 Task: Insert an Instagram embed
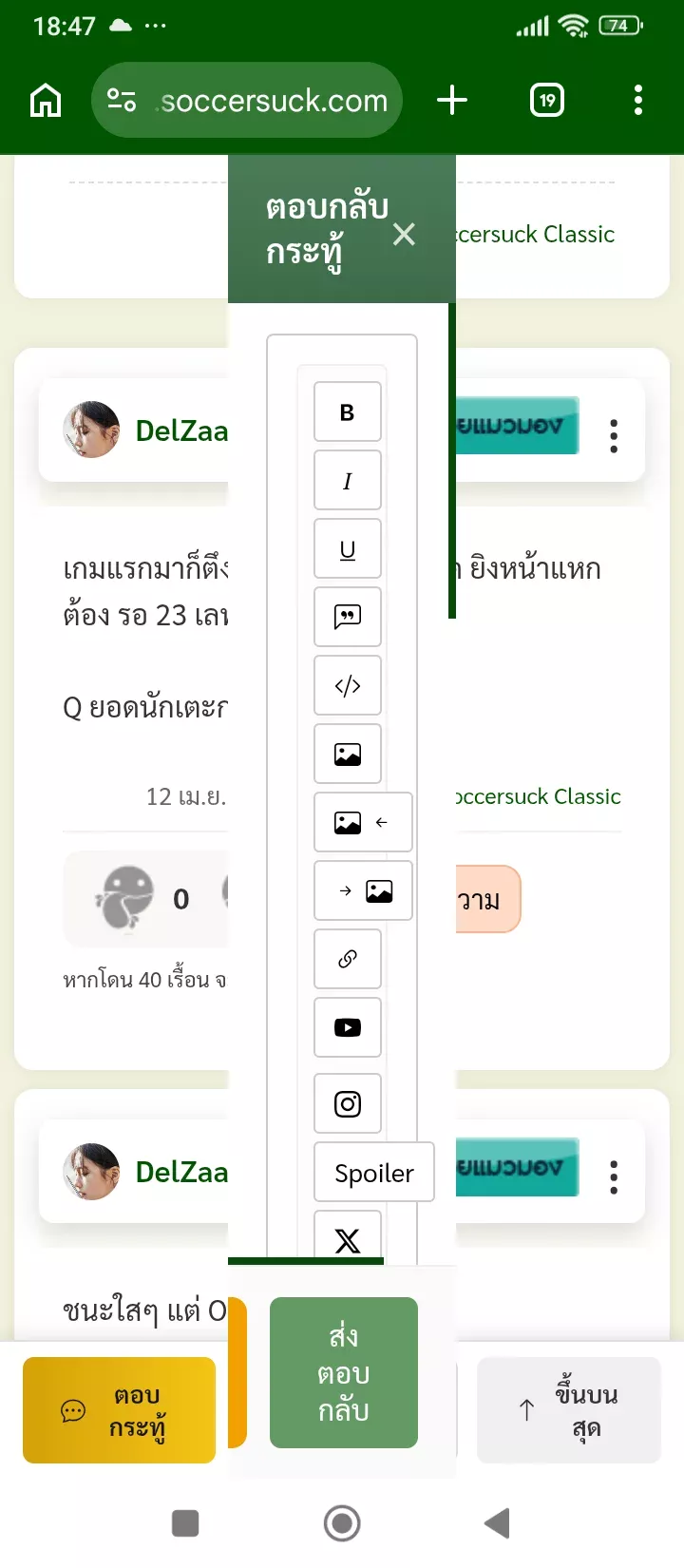point(348,1103)
